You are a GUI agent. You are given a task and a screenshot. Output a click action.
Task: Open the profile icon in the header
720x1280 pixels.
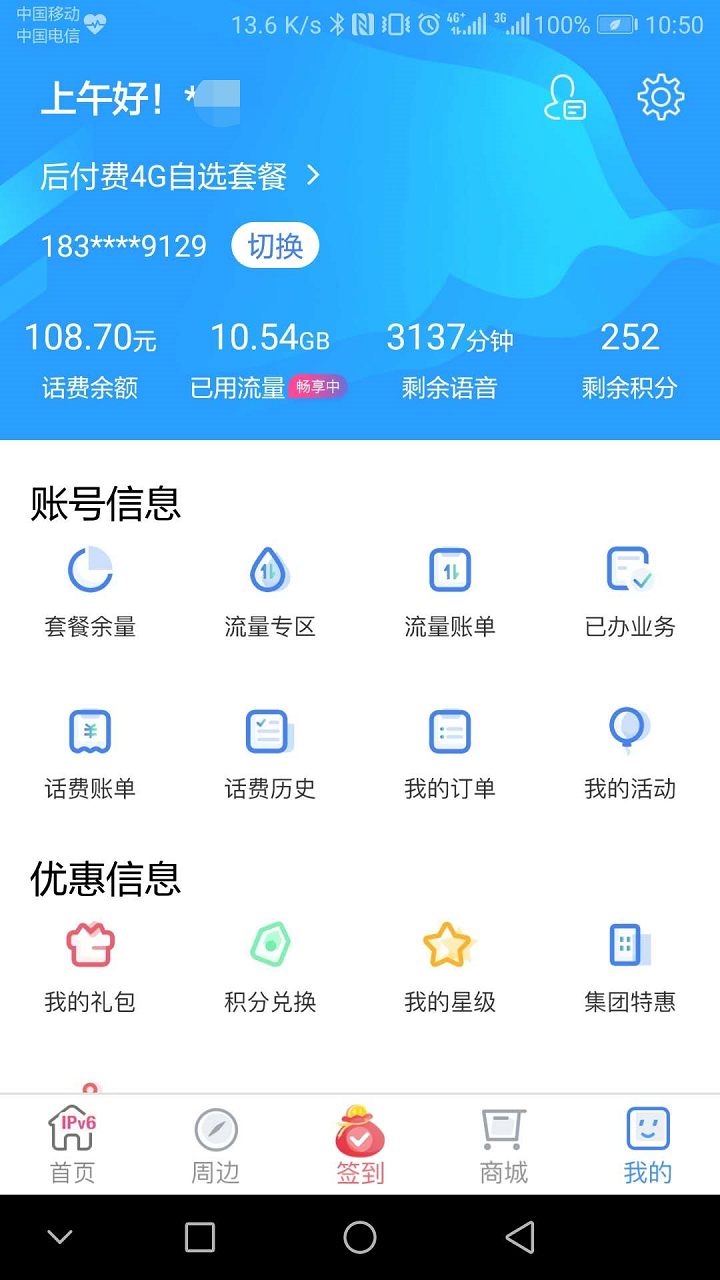click(565, 97)
